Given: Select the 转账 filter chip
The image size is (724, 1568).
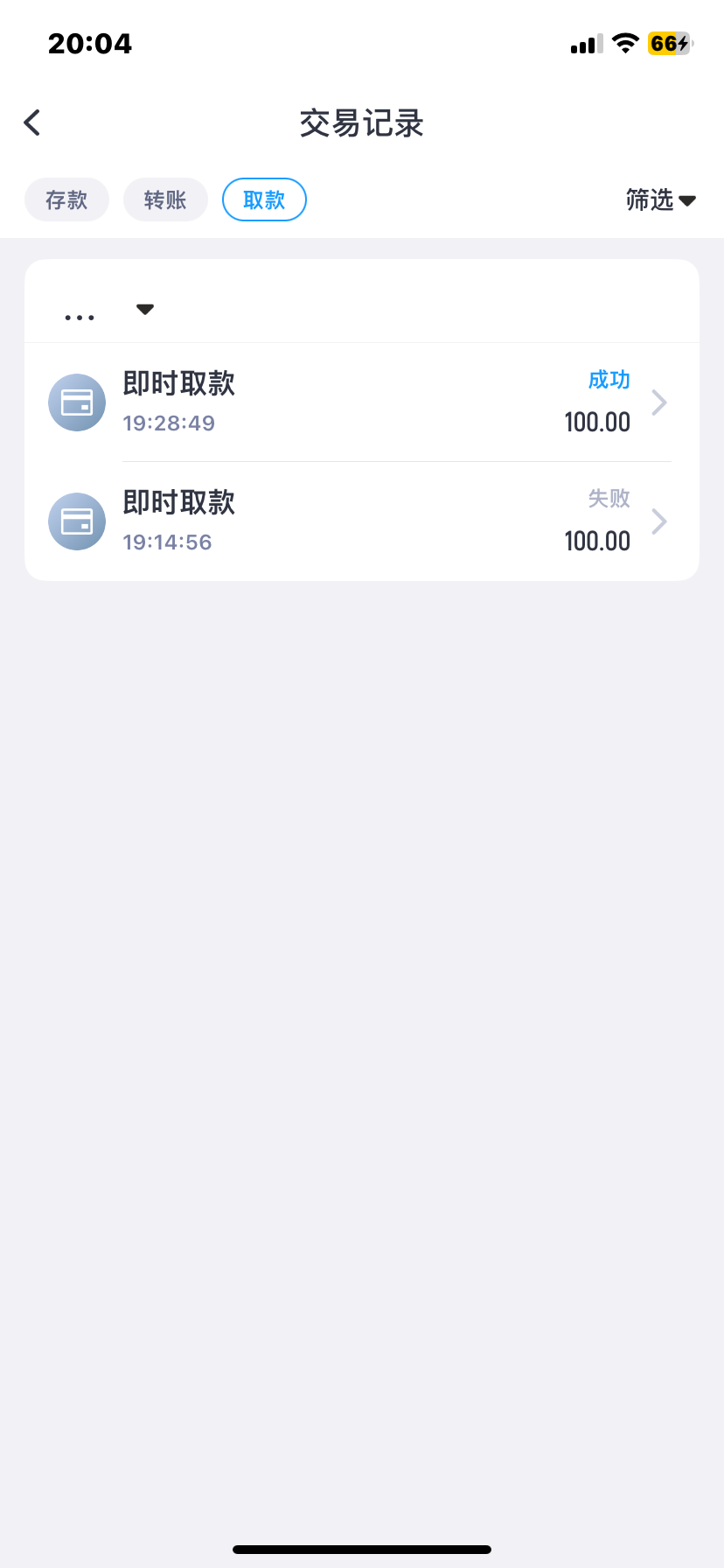Looking at the screenshot, I should [165, 199].
